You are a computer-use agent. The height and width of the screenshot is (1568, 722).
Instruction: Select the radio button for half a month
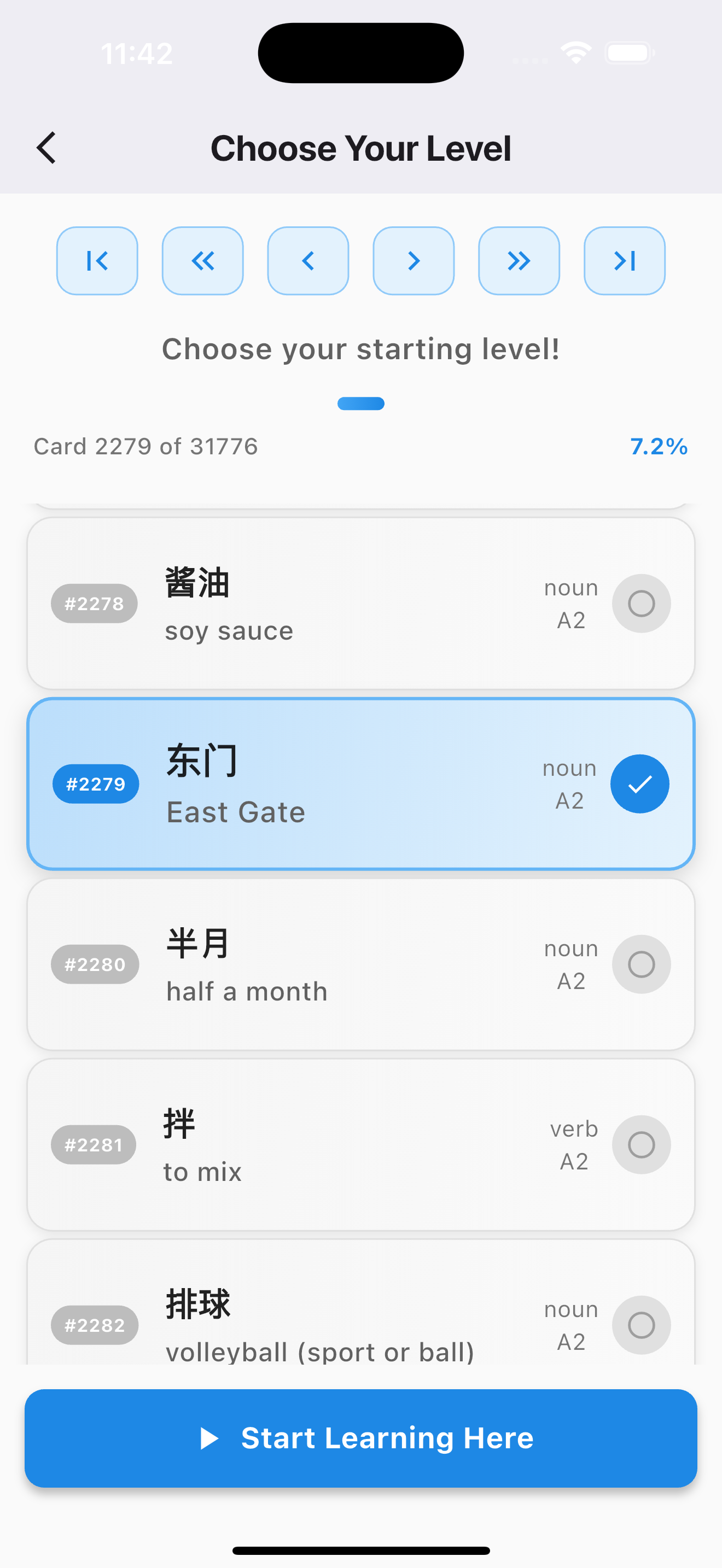pos(642,964)
